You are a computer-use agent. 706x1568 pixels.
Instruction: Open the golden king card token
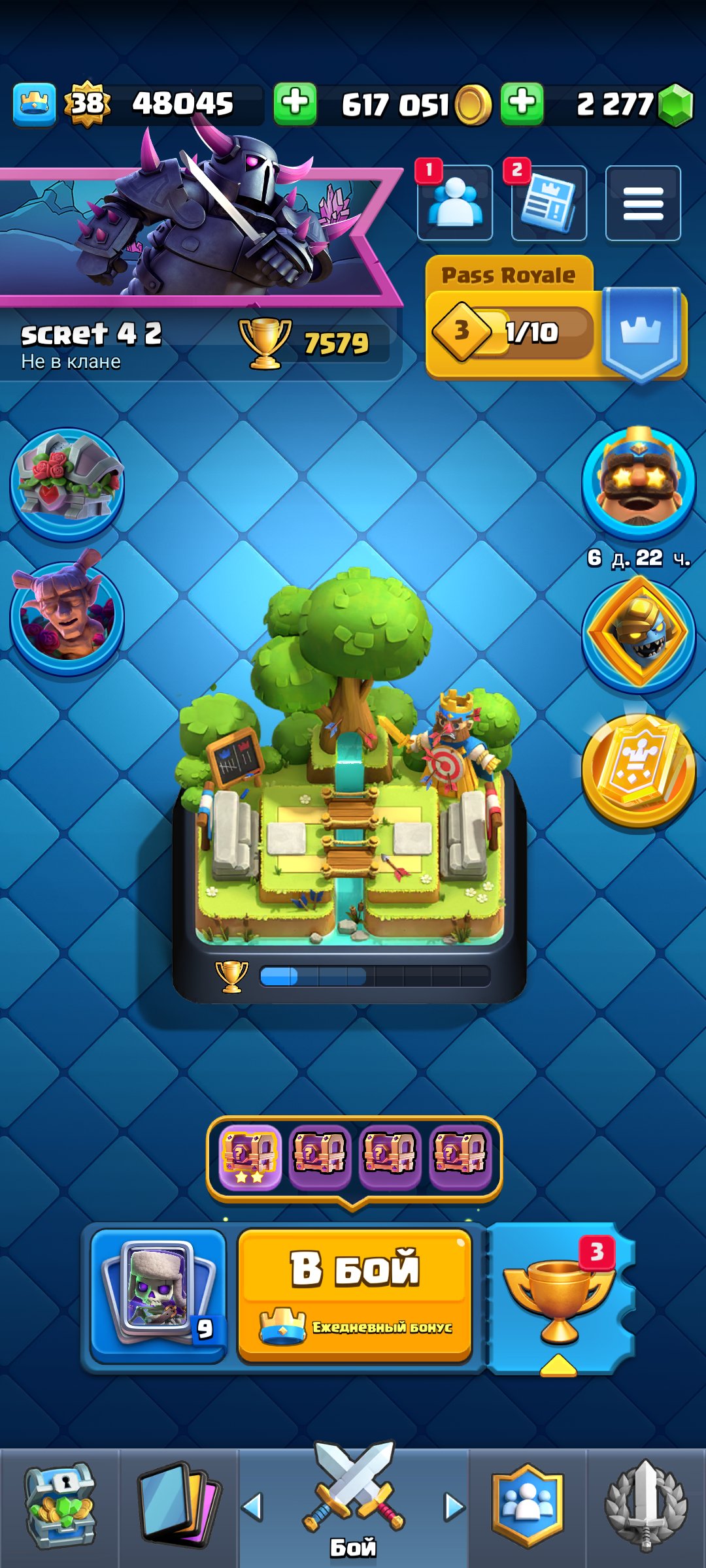coord(639,770)
